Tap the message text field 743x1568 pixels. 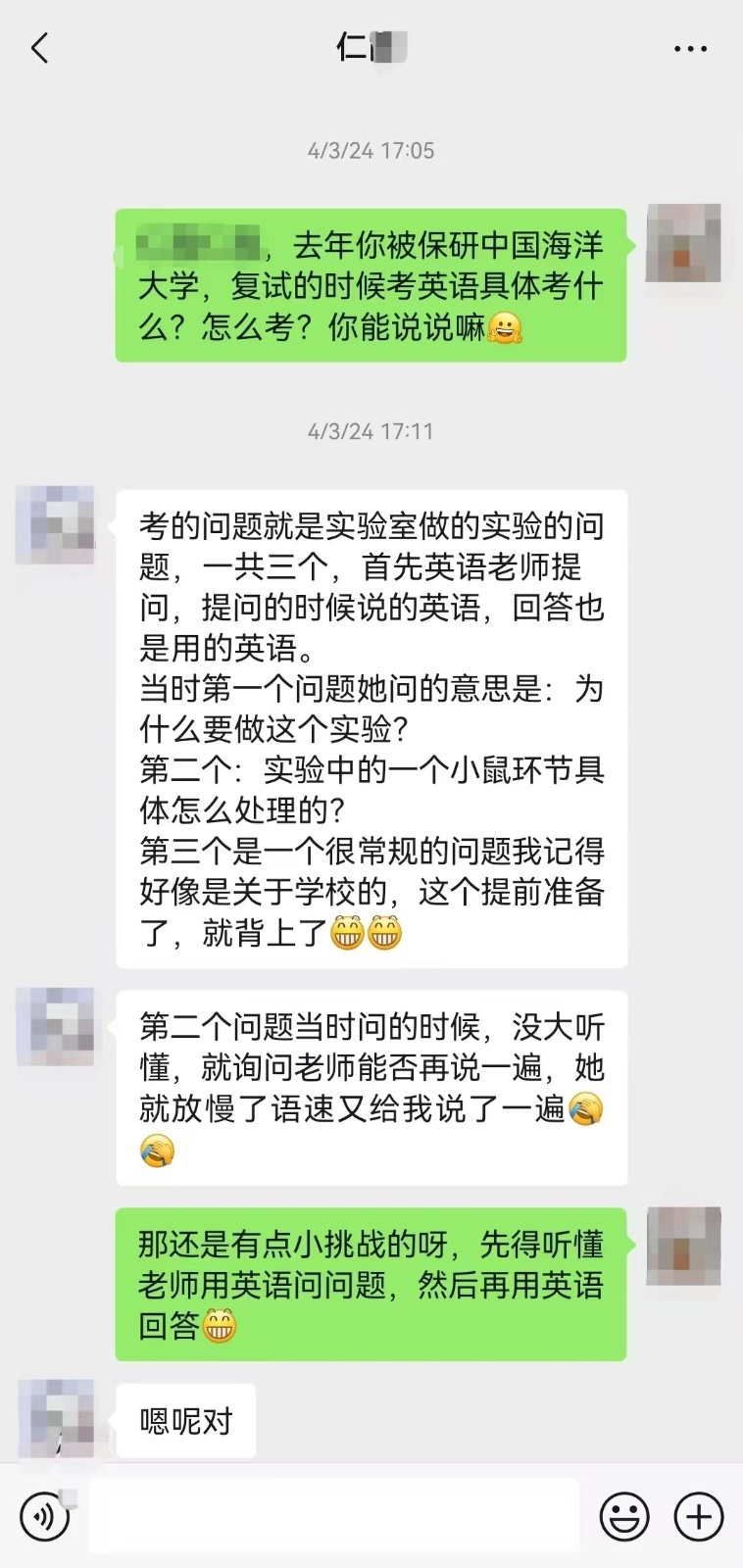click(x=333, y=1516)
